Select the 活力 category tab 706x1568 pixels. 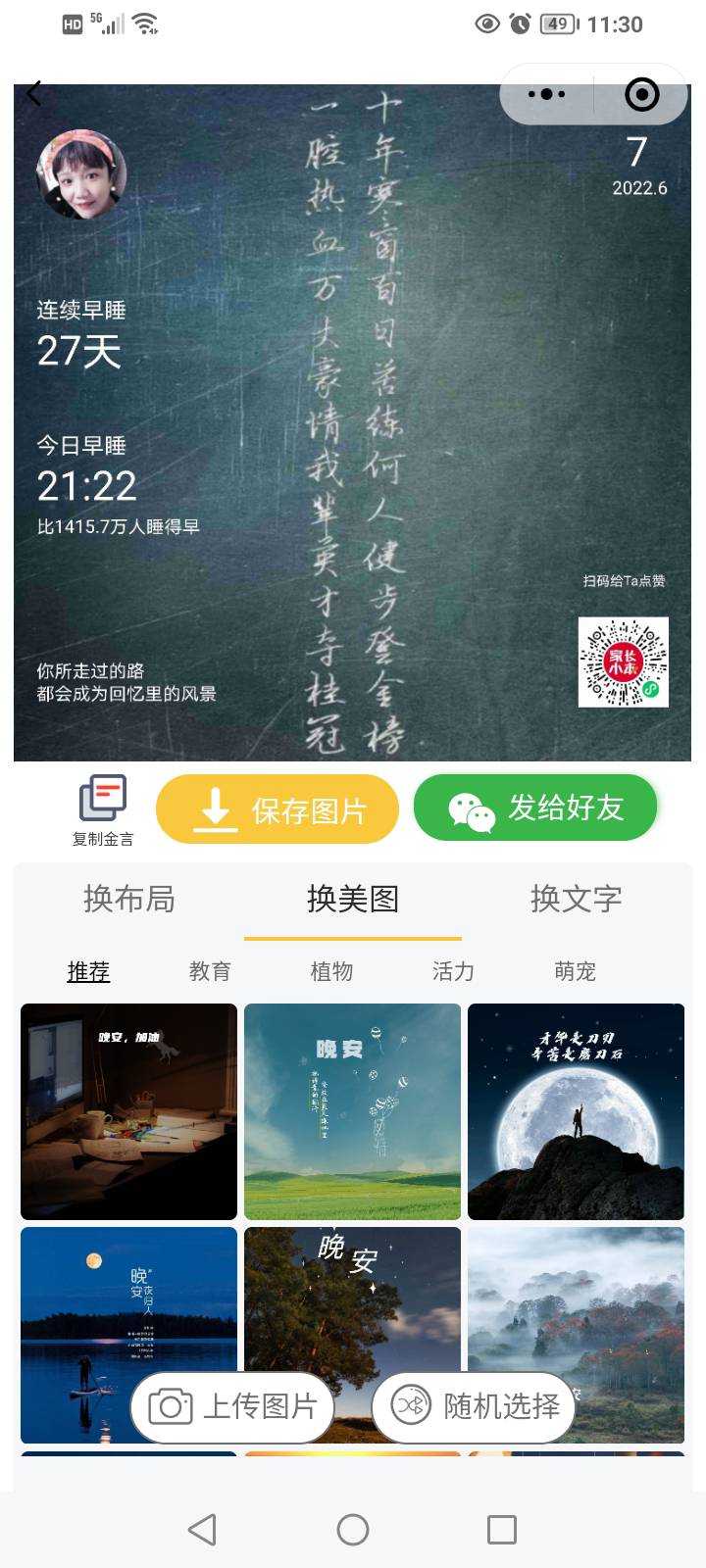(453, 971)
